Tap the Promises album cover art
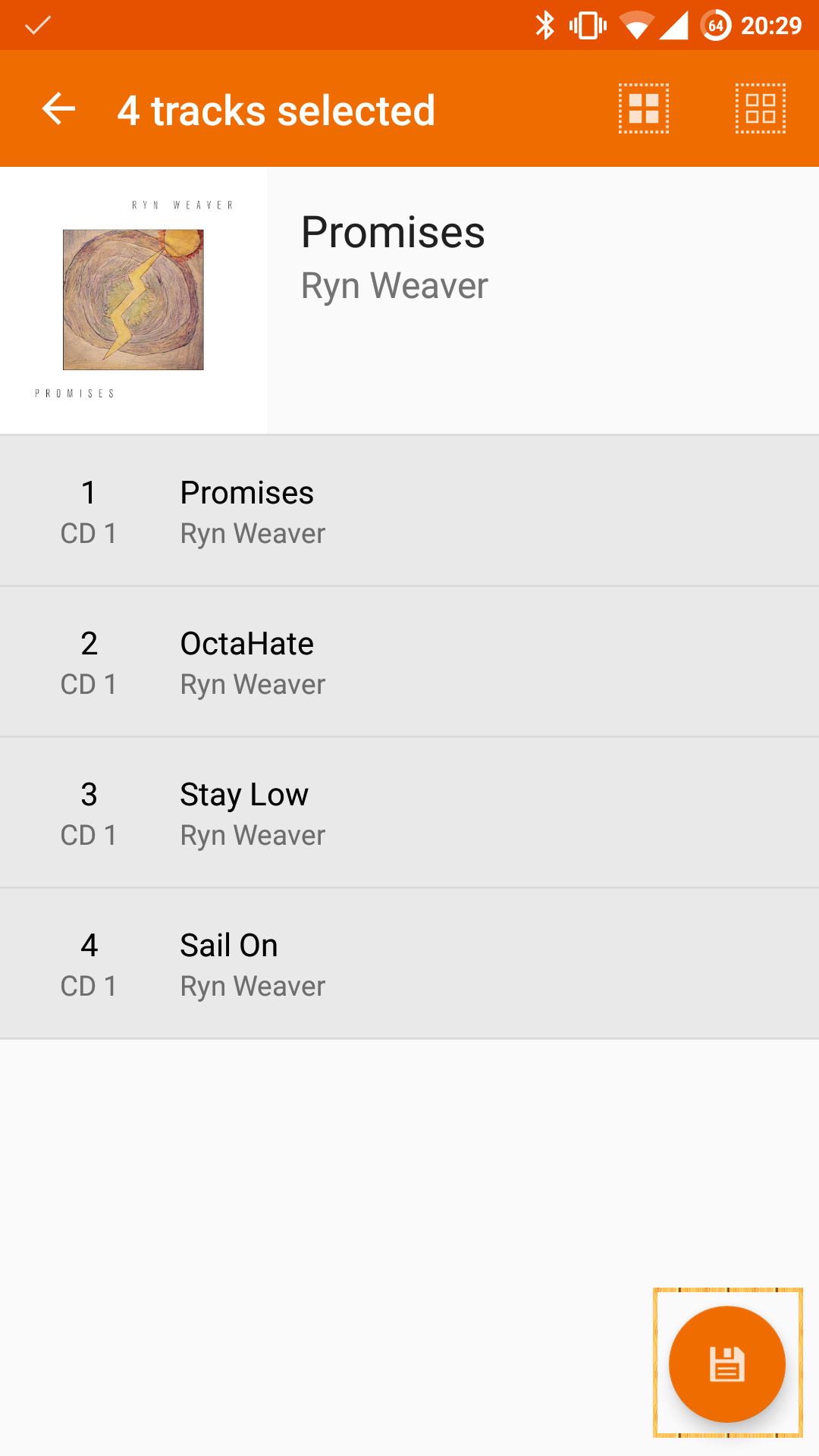This screenshot has height=1456, width=819. [133, 300]
